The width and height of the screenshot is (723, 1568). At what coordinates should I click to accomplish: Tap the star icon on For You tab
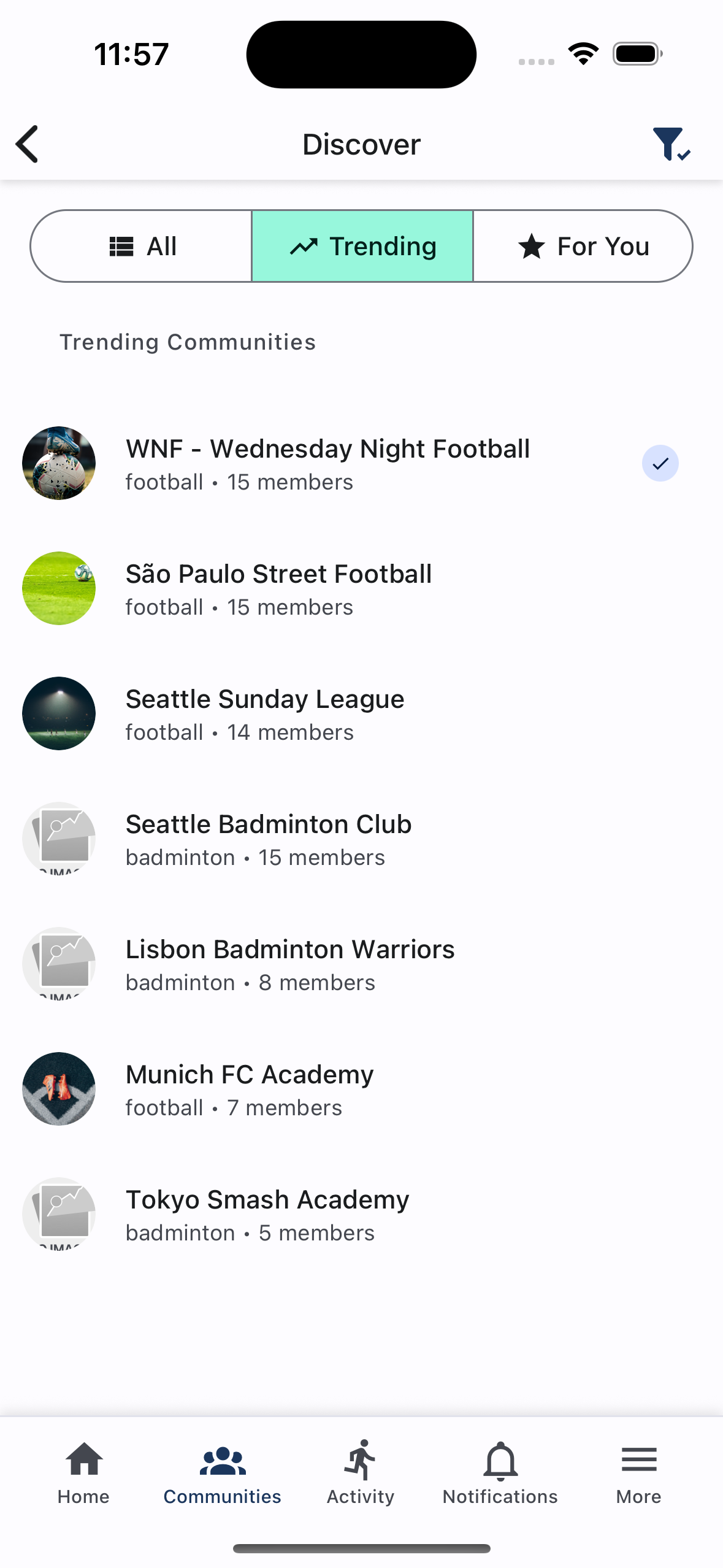pyautogui.click(x=531, y=246)
